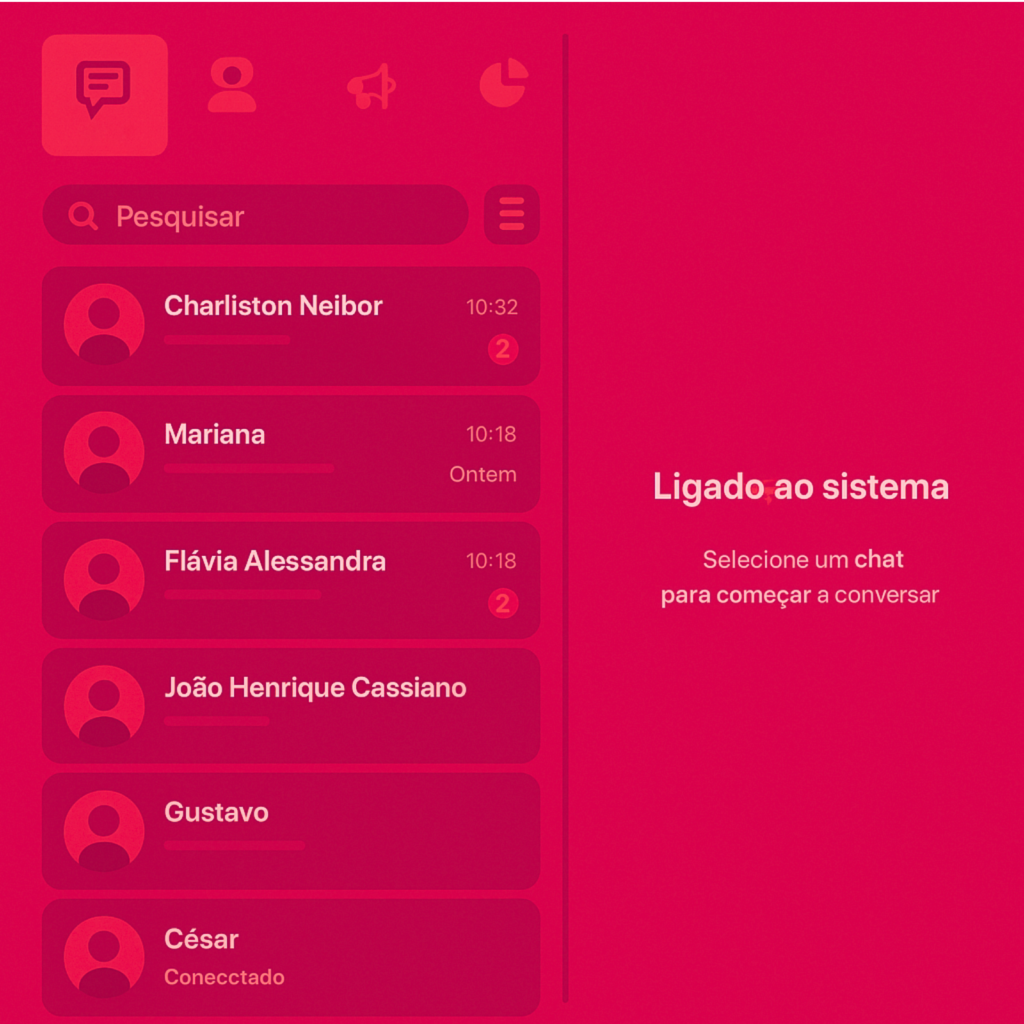Open the chat with Charliston Neibor
1024x1024 pixels.
[x=290, y=326]
